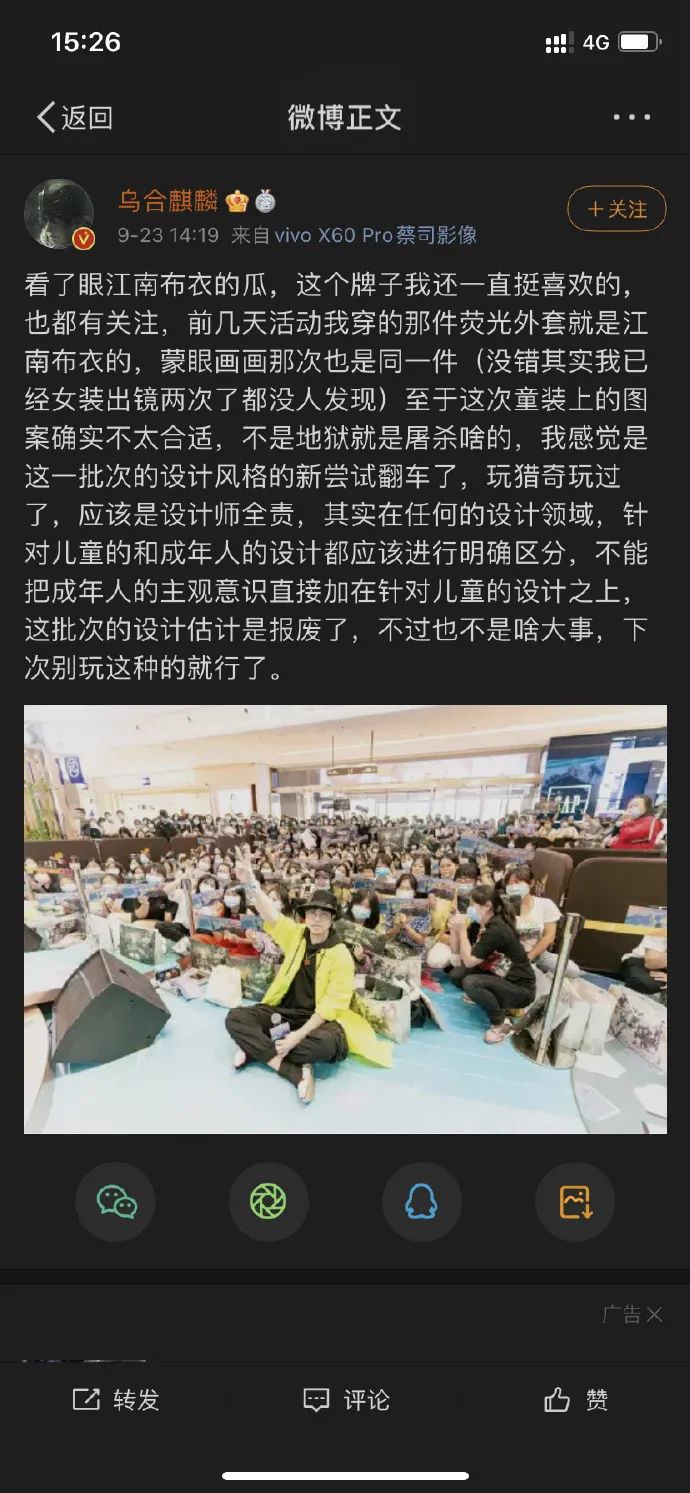The width and height of the screenshot is (690, 1493).
Task: Go back via the 返回 button
Action: coord(75,117)
